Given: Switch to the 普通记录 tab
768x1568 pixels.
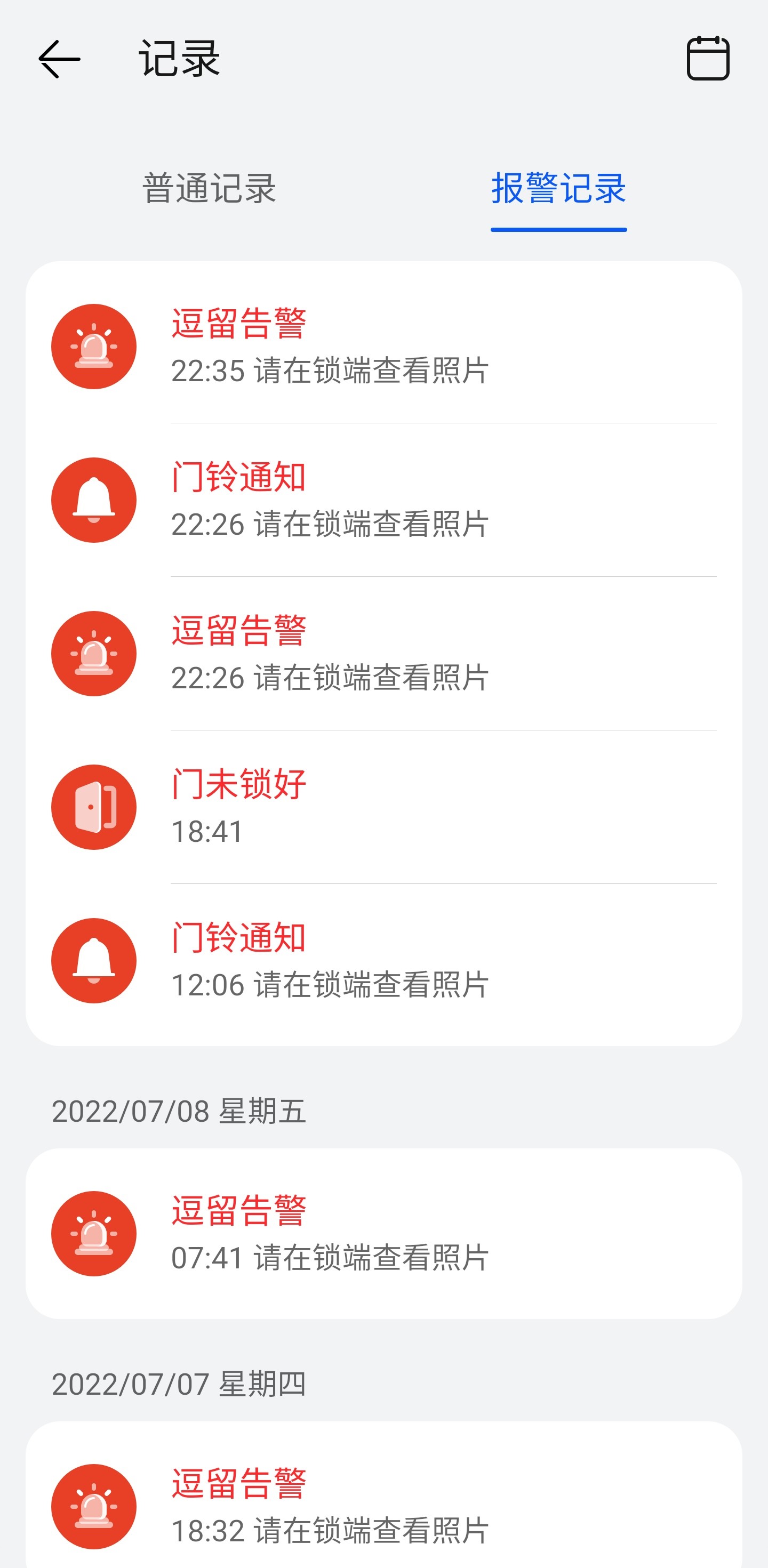Looking at the screenshot, I should point(209,188).
